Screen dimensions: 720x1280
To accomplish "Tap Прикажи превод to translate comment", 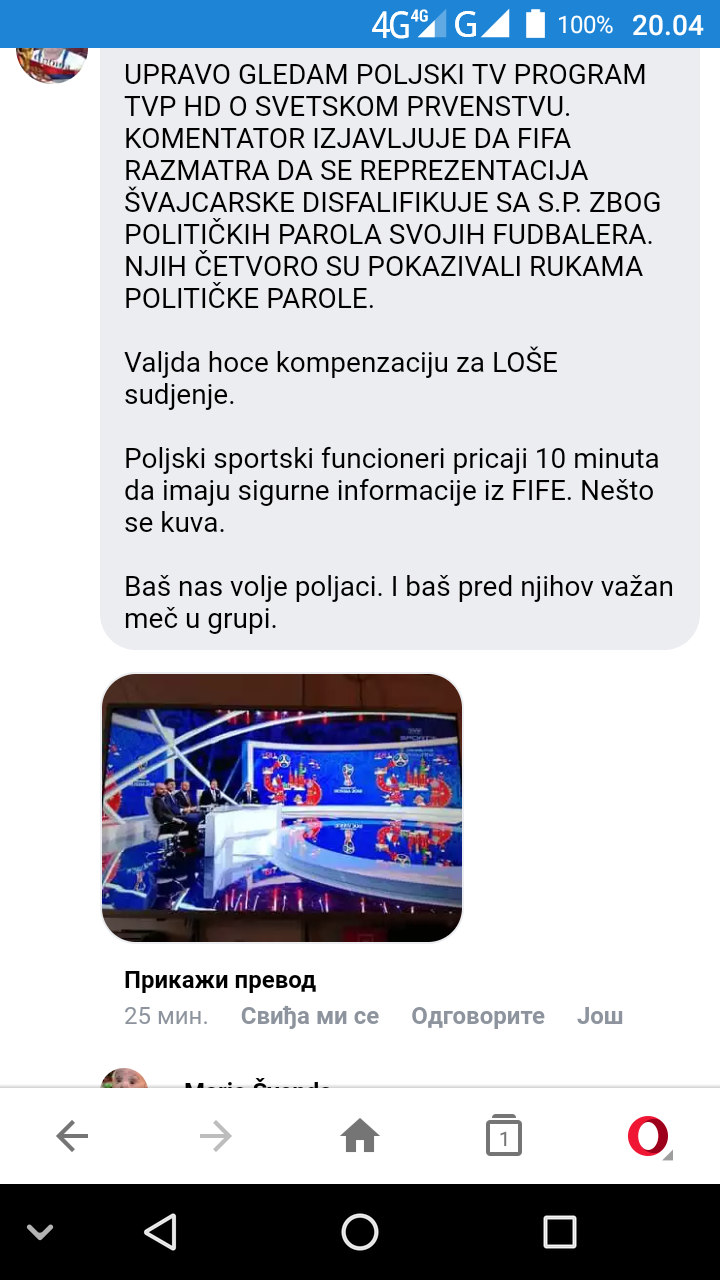I will (x=220, y=980).
